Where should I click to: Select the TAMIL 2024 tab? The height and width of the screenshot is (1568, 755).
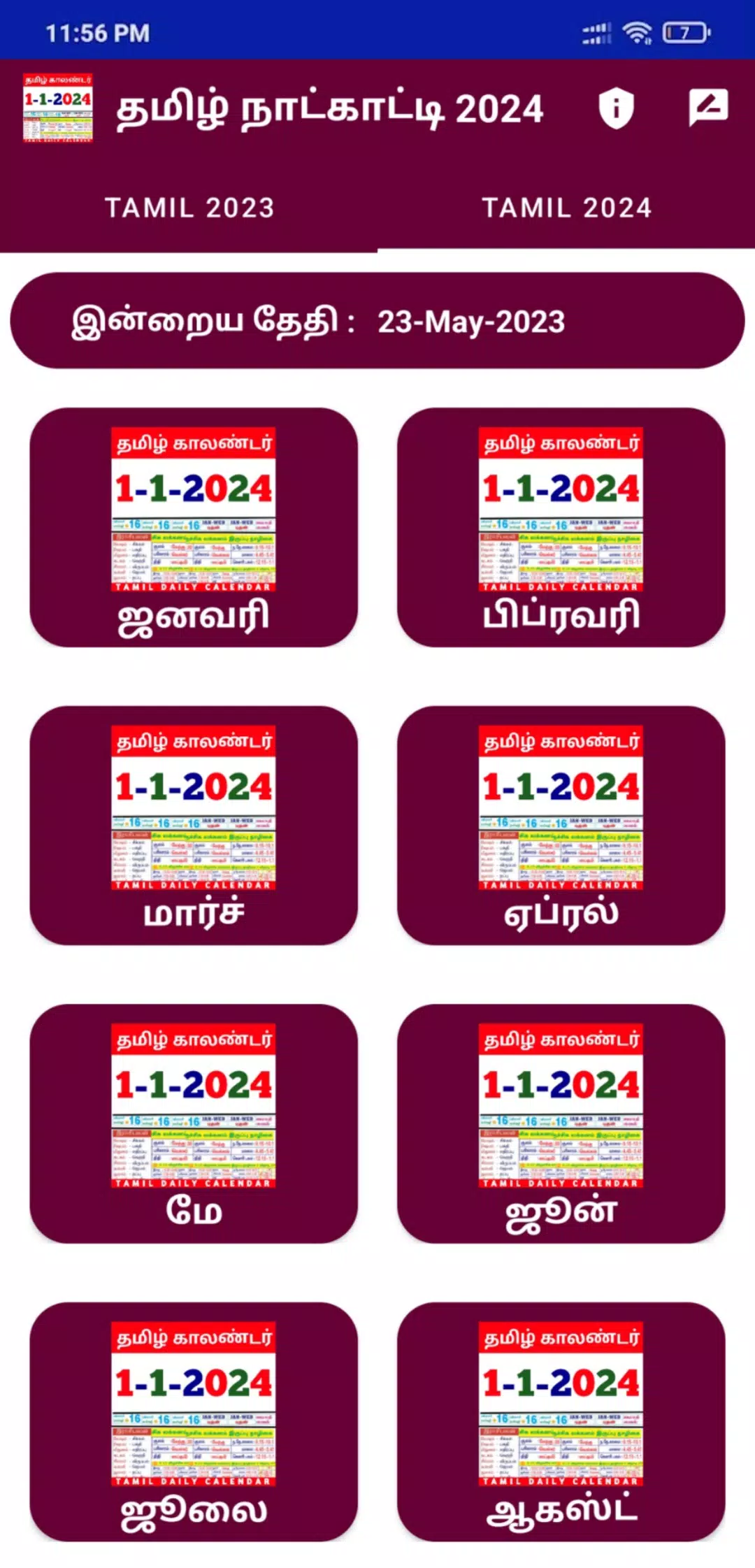click(566, 208)
